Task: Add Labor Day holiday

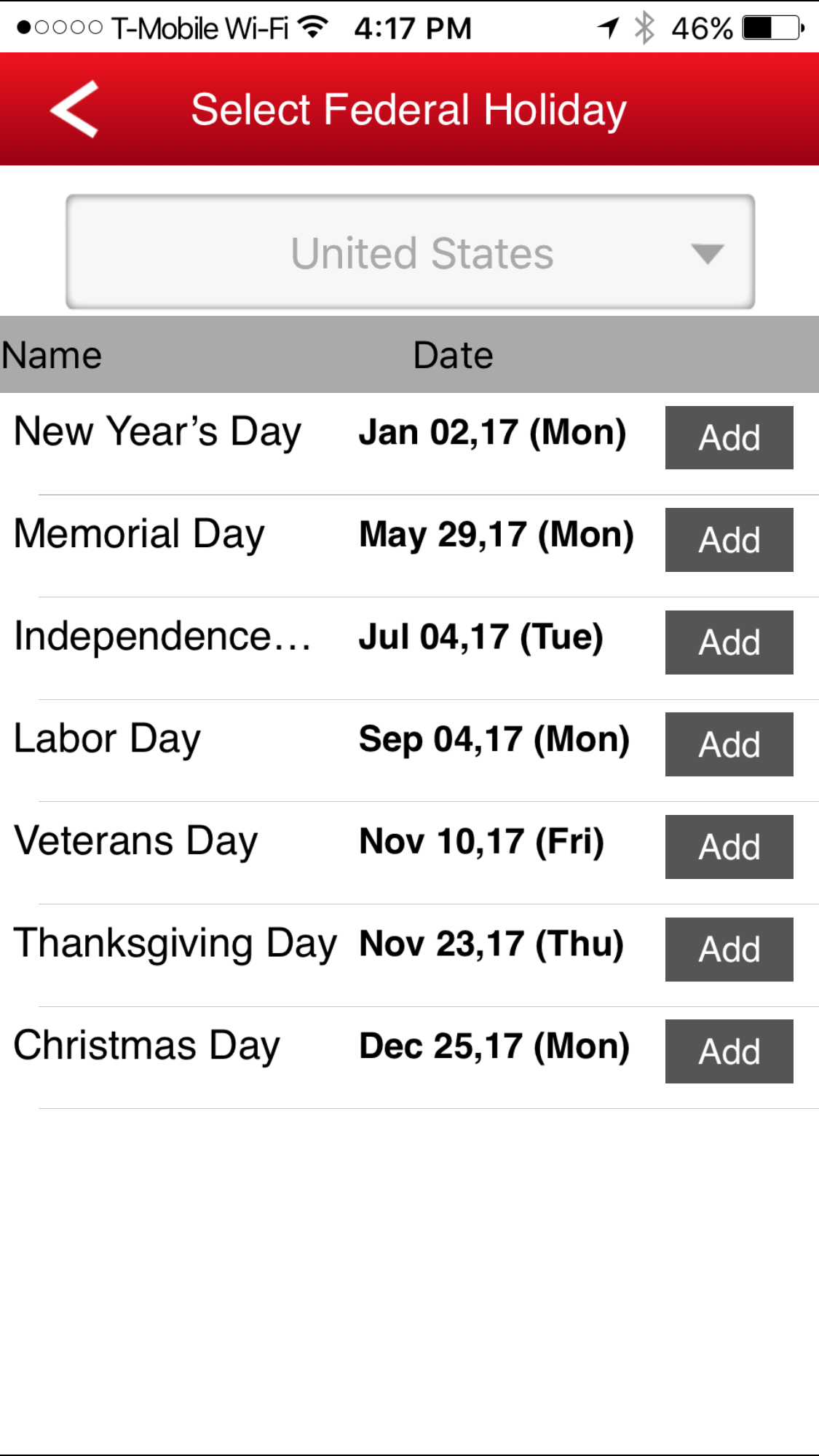Action: tap(729, 744)
